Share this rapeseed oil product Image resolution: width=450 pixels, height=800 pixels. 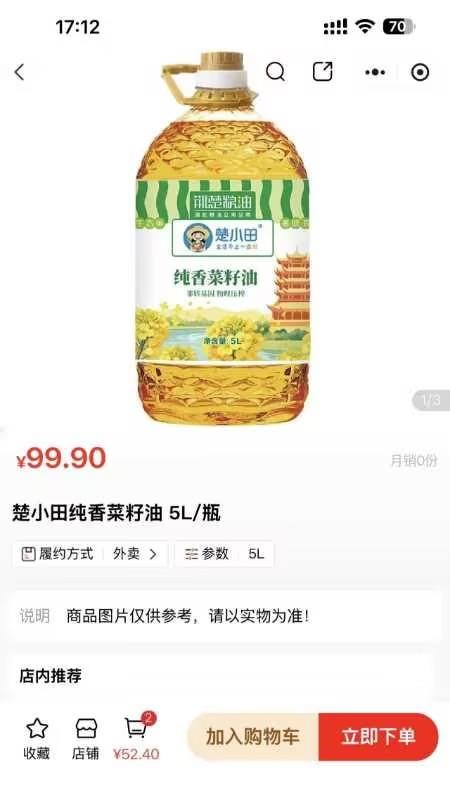click(322, 71)
